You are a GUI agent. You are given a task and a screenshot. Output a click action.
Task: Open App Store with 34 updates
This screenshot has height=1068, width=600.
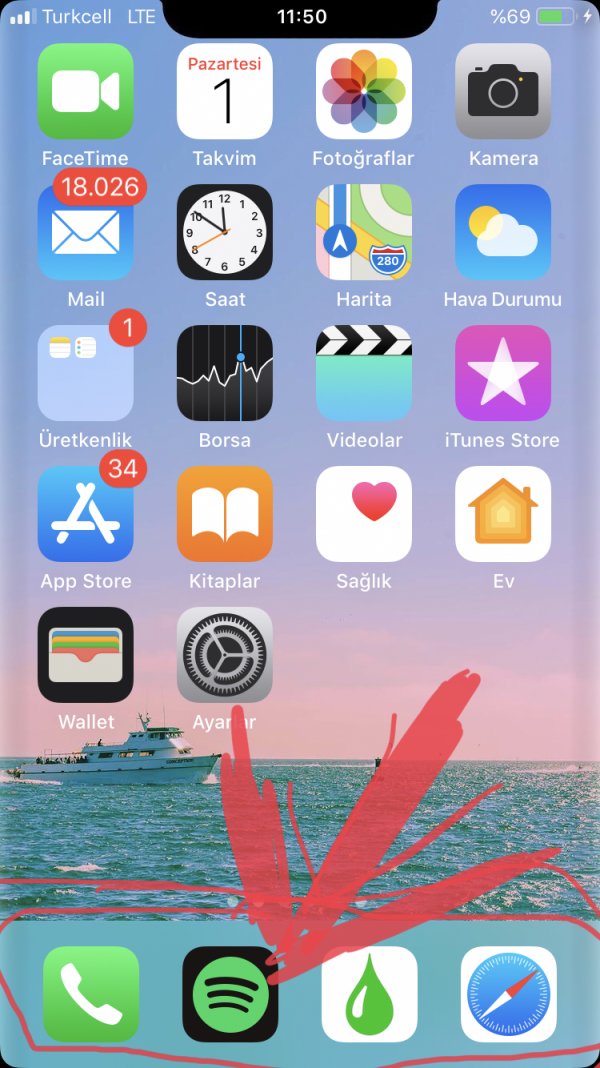point(85,514)
